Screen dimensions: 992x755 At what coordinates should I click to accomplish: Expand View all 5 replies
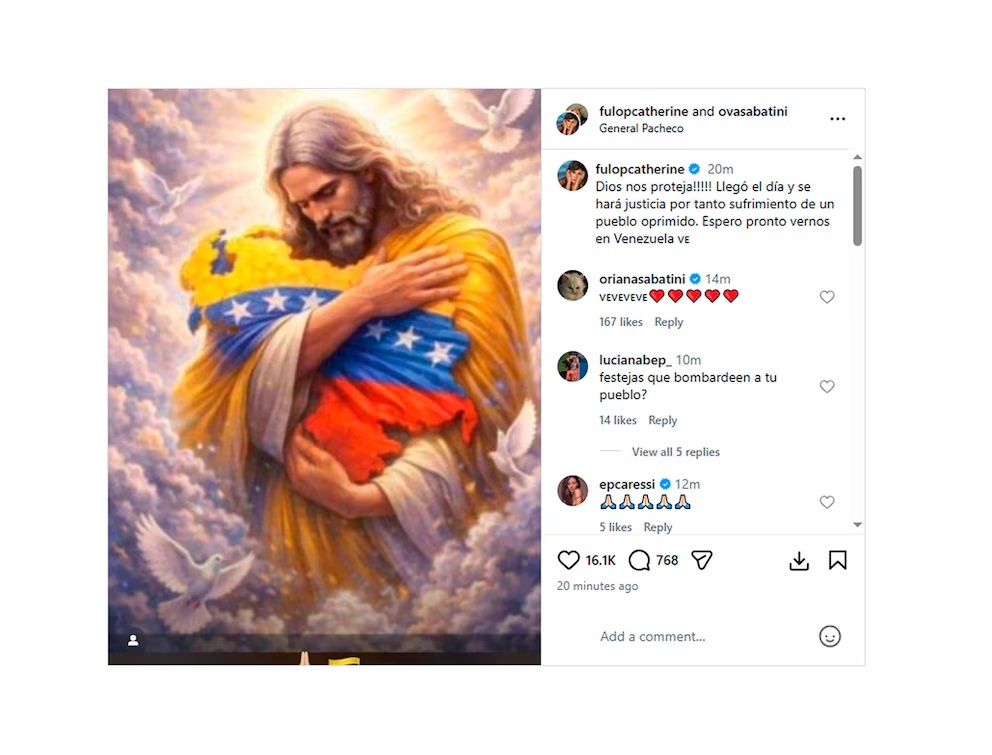[675, 452]
